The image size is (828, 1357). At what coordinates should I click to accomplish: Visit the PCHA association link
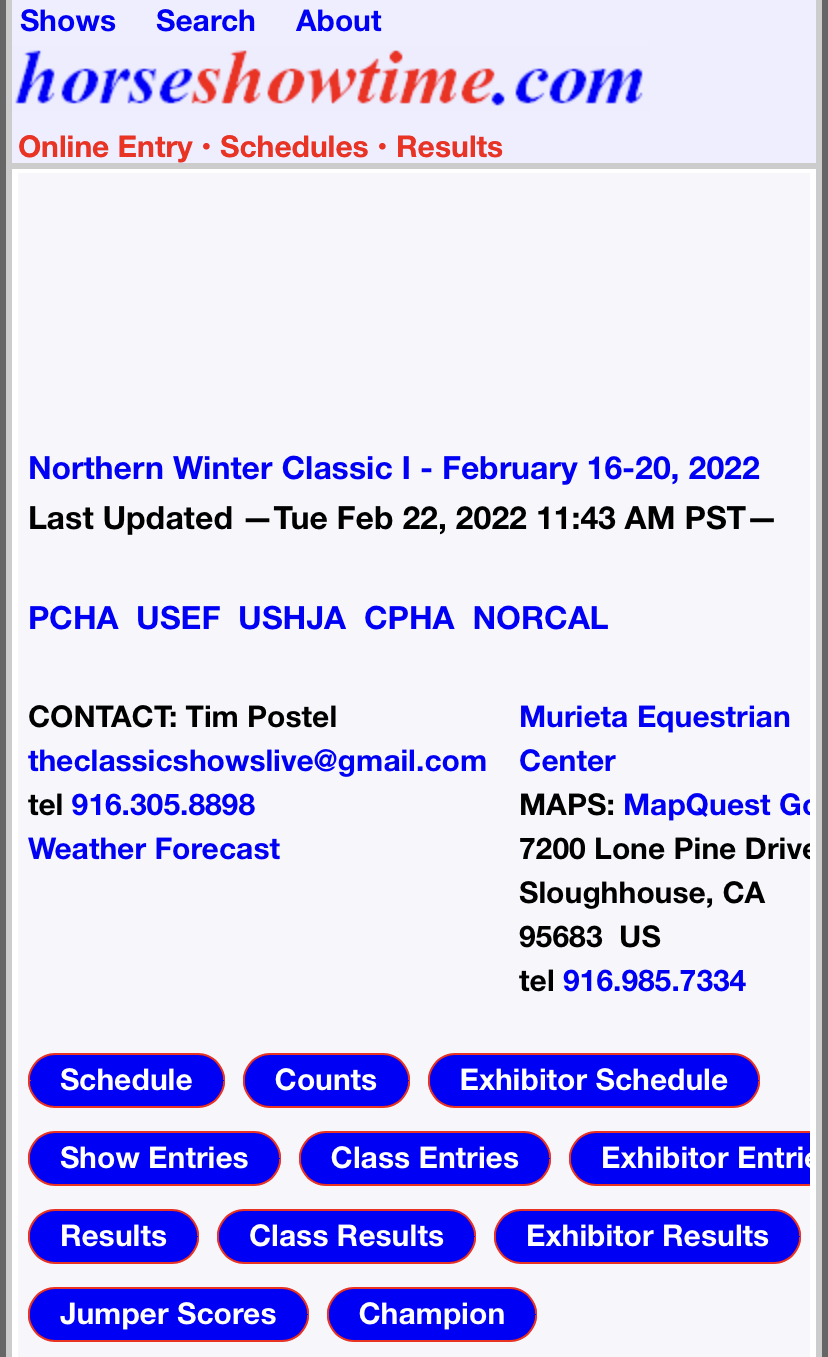pyautogui.click(x=73, y=618)
